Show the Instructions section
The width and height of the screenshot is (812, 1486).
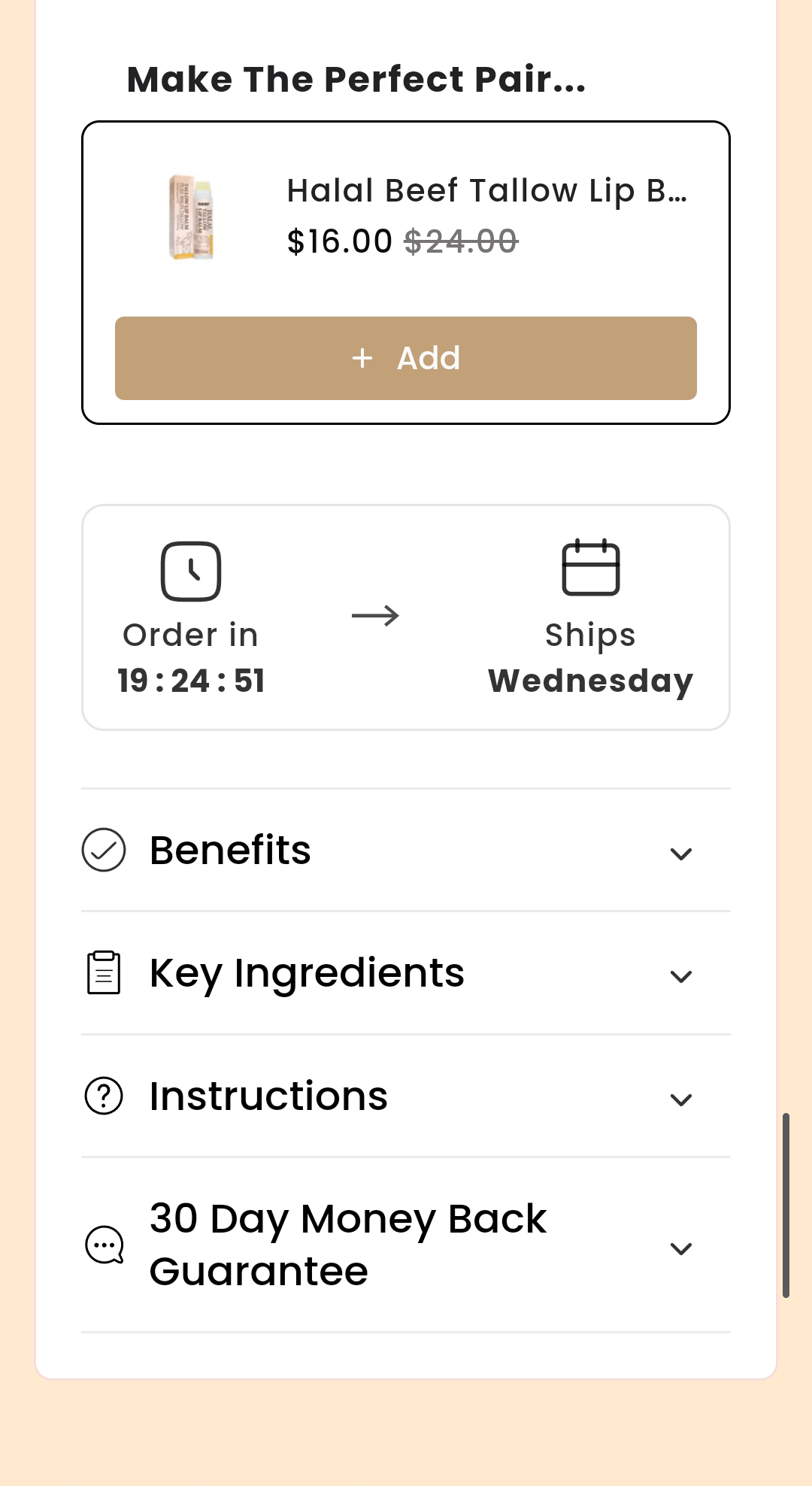point(405,1096)
